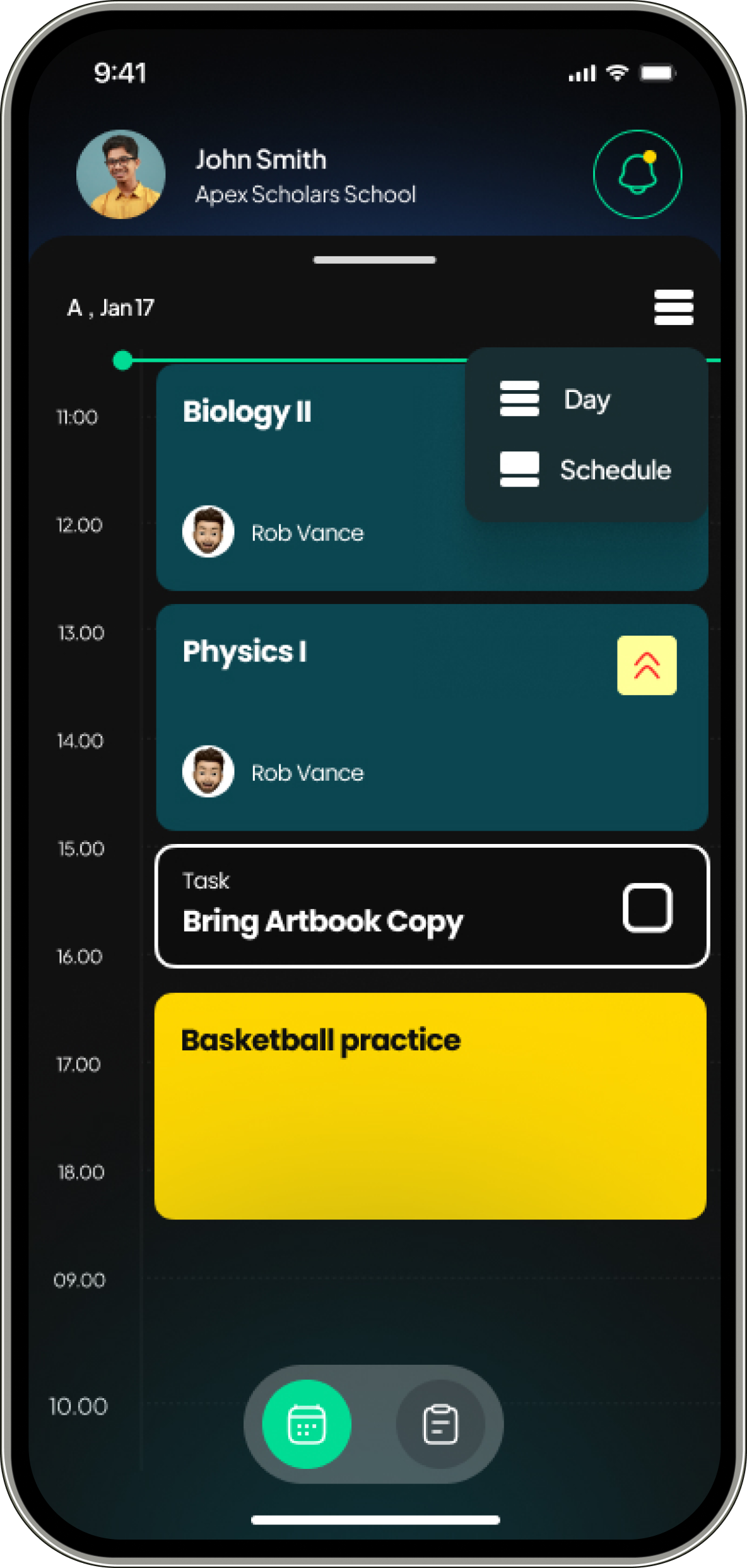Check off Bring Artbook Copy task
Image resolution: width=747 pixels, height=1568 pixels.
click(x=647, y=908)
